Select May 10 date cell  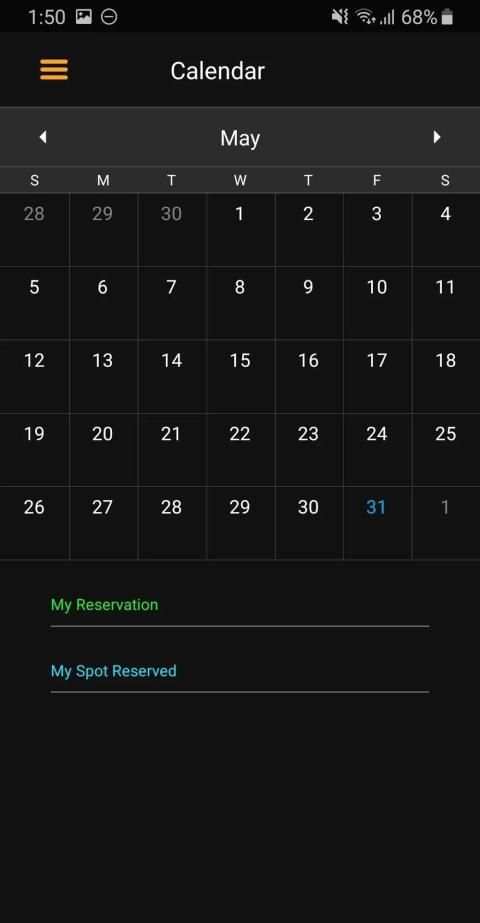click(377, 303)
